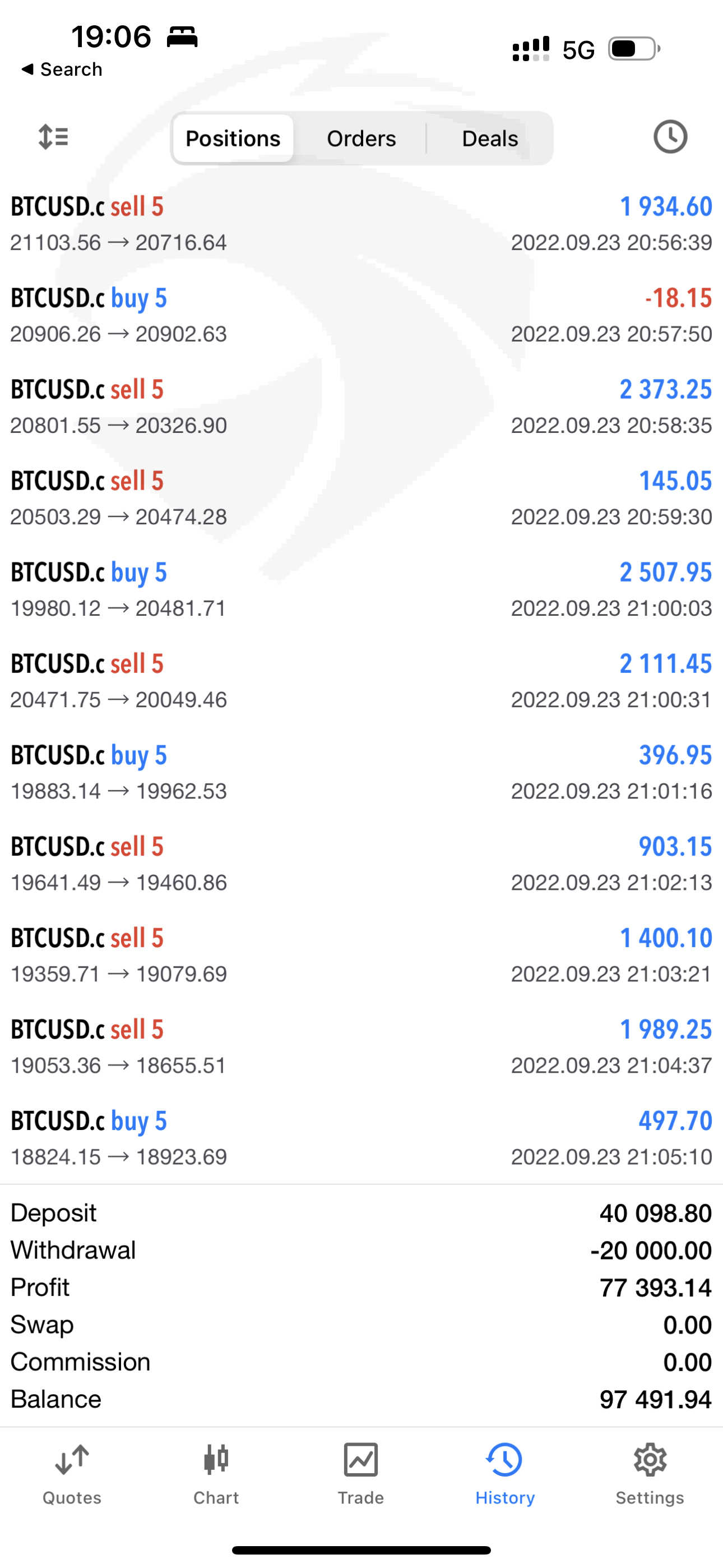
Task: Open the history period clock icon
Action: click(670, 137)
